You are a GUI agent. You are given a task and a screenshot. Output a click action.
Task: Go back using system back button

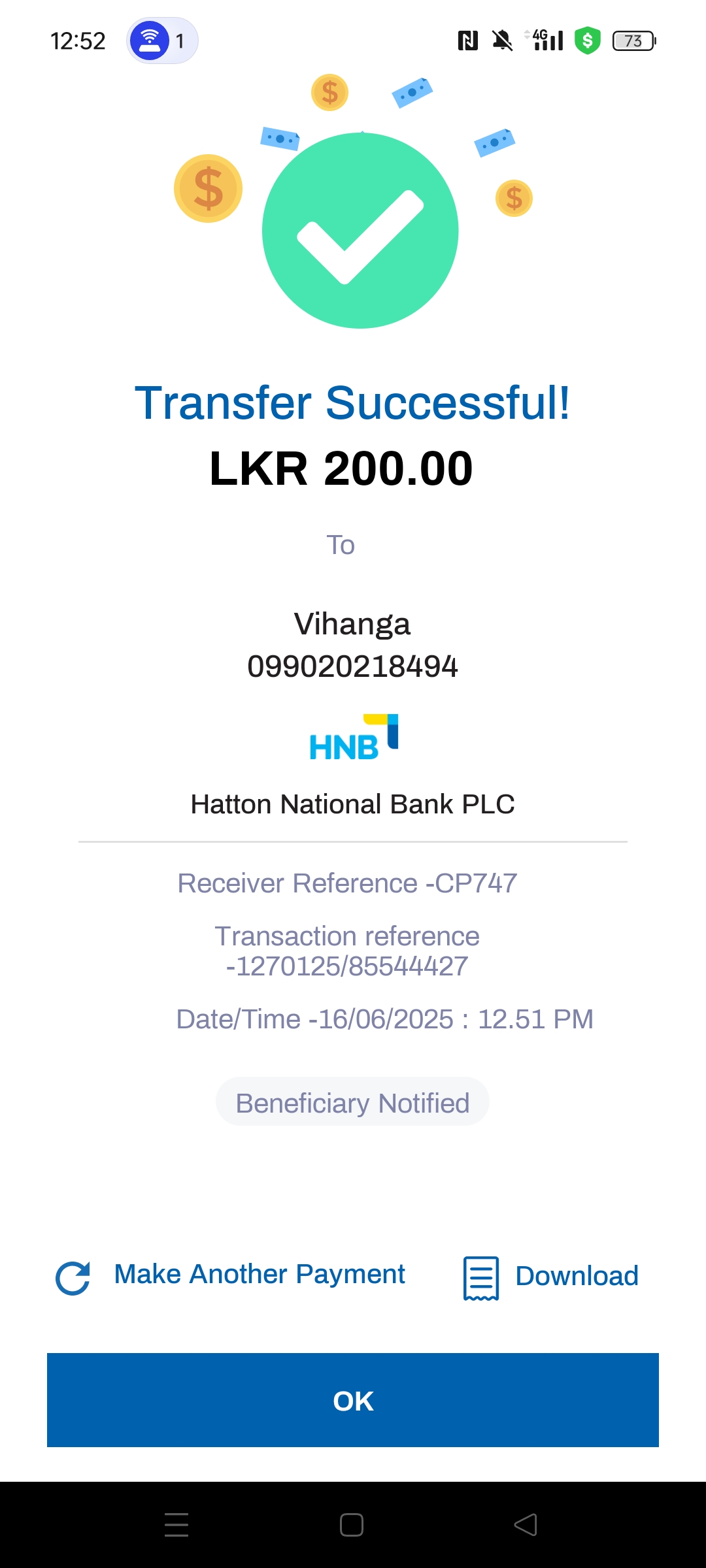click(x=526, y=1525)
